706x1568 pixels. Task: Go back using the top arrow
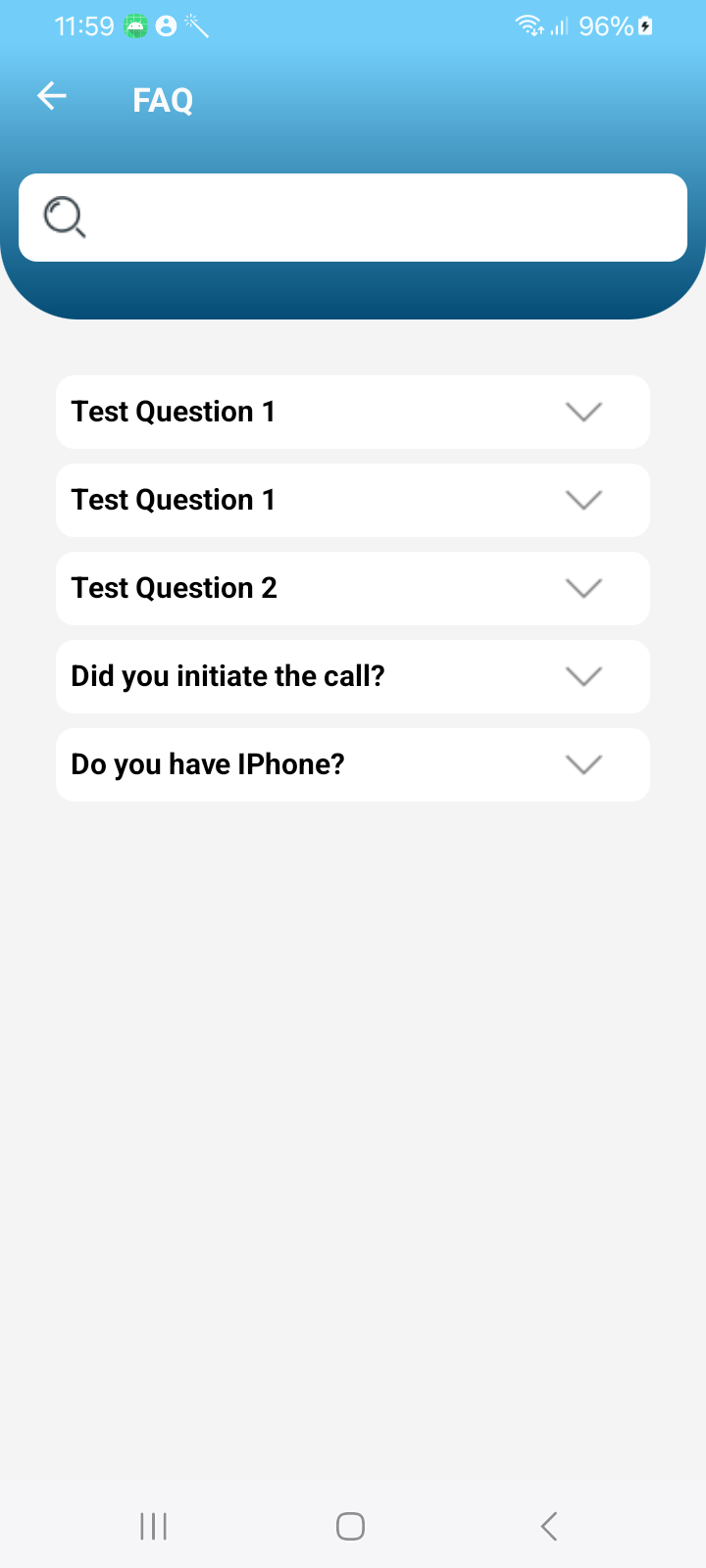(52, 96)
